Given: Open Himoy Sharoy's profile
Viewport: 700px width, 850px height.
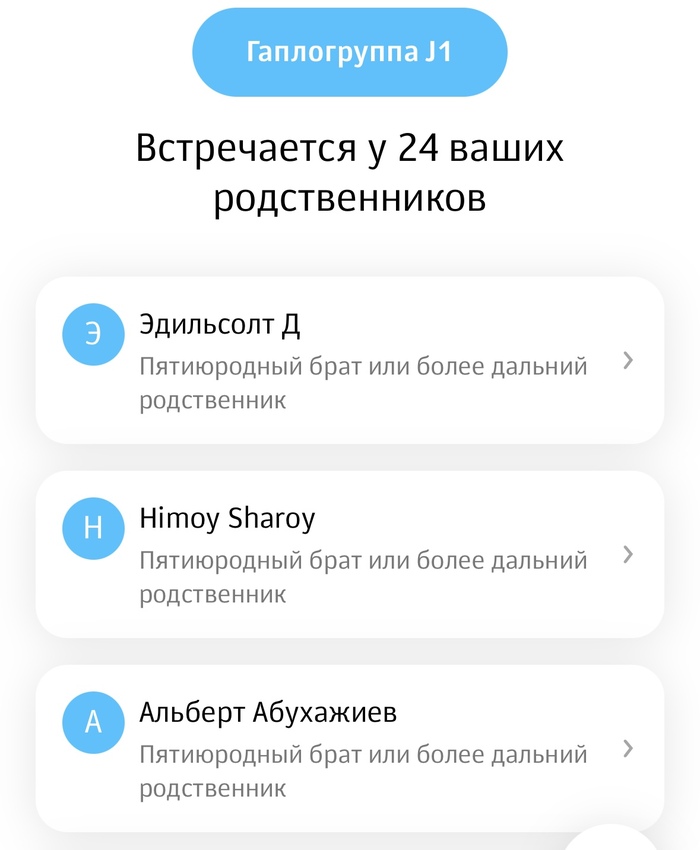Looking at the screenshot, I should [x=349, y=554].
